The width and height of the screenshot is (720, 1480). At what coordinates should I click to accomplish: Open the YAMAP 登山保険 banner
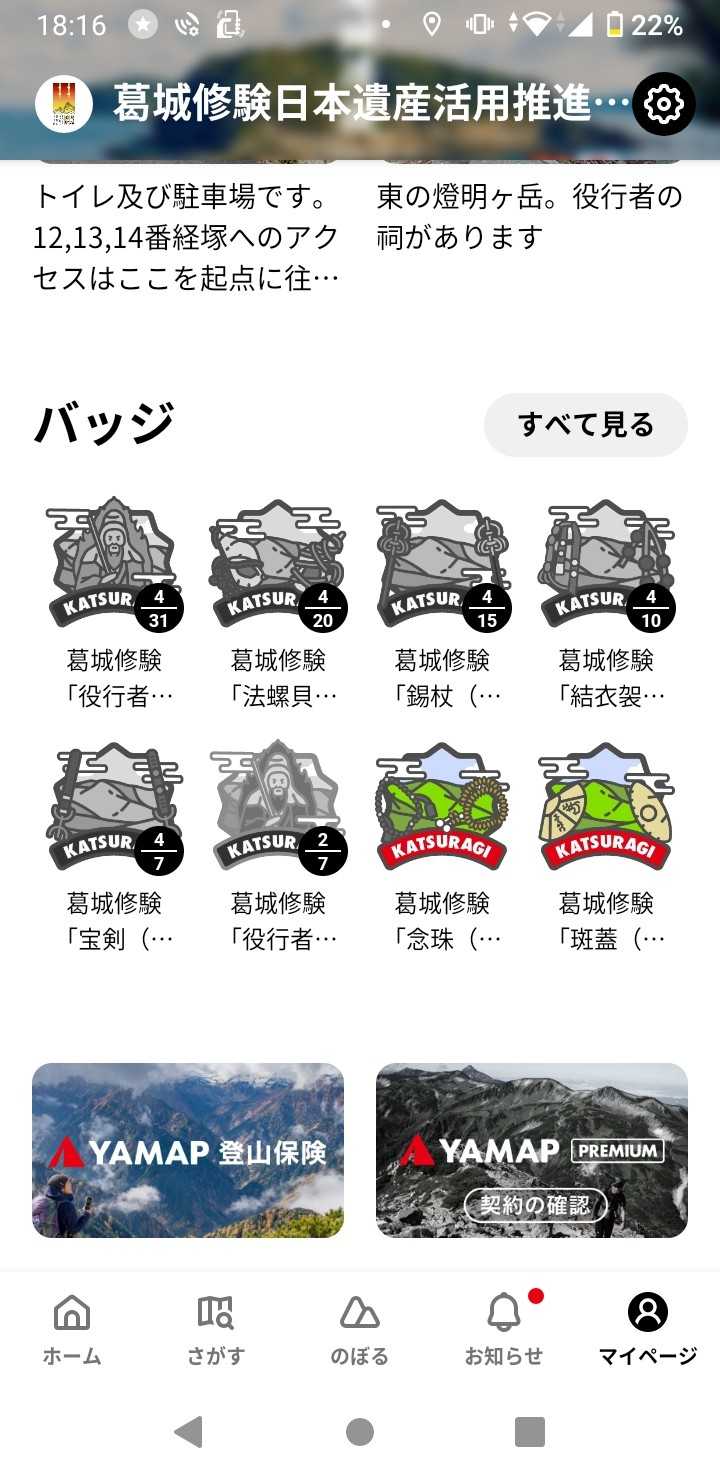pos(188,1150)
